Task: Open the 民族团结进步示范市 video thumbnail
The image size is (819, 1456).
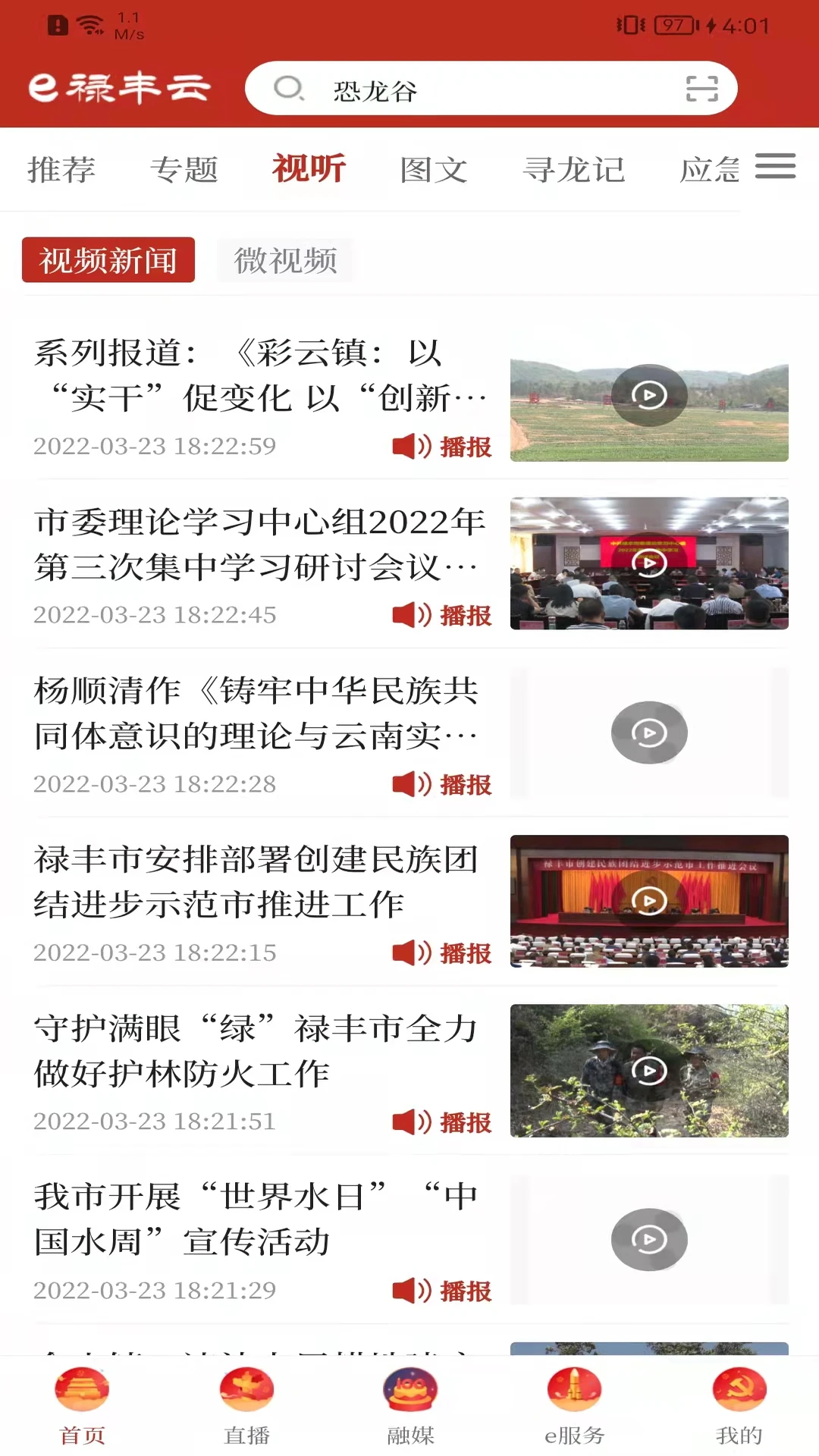Action: point(648,900)
